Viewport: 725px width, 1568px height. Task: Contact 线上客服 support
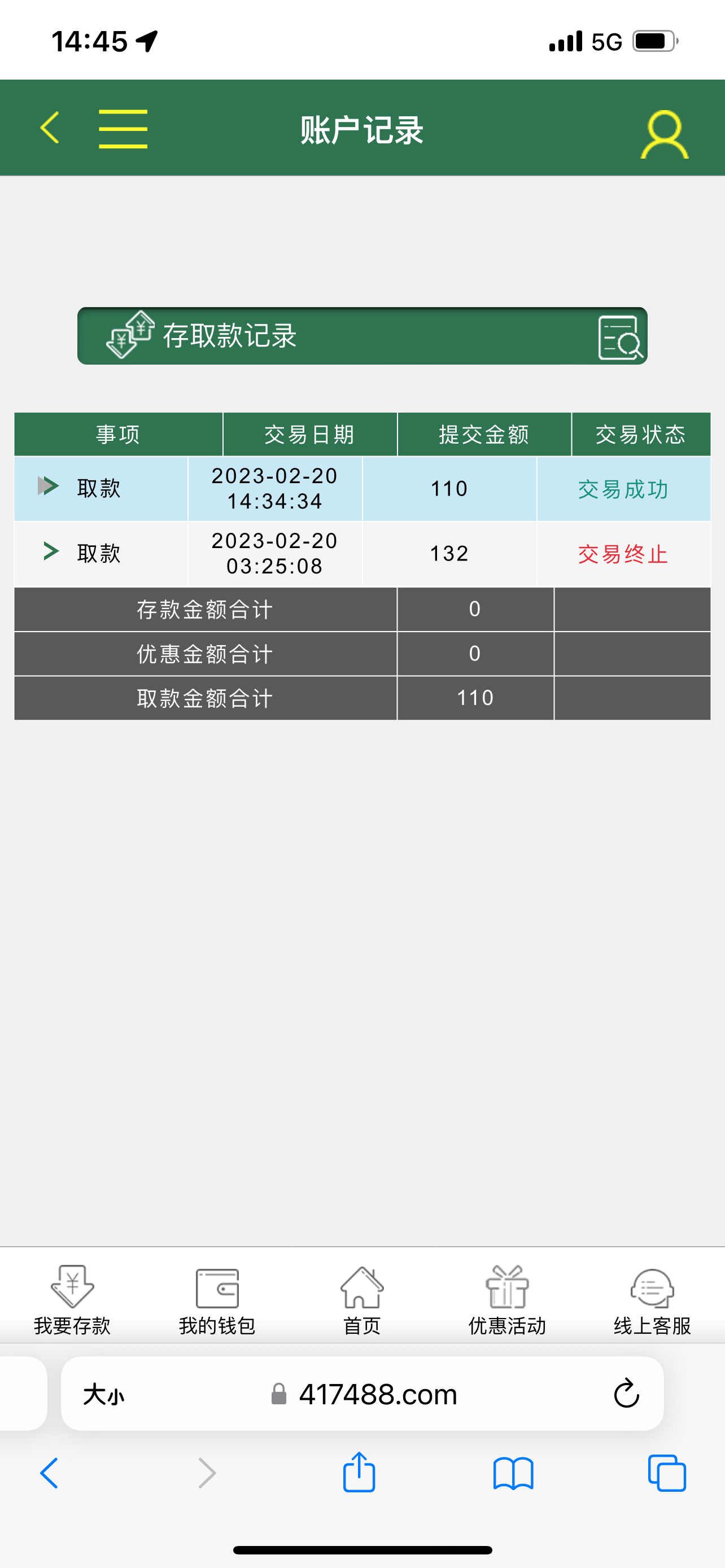click(x=652, y=1299)
